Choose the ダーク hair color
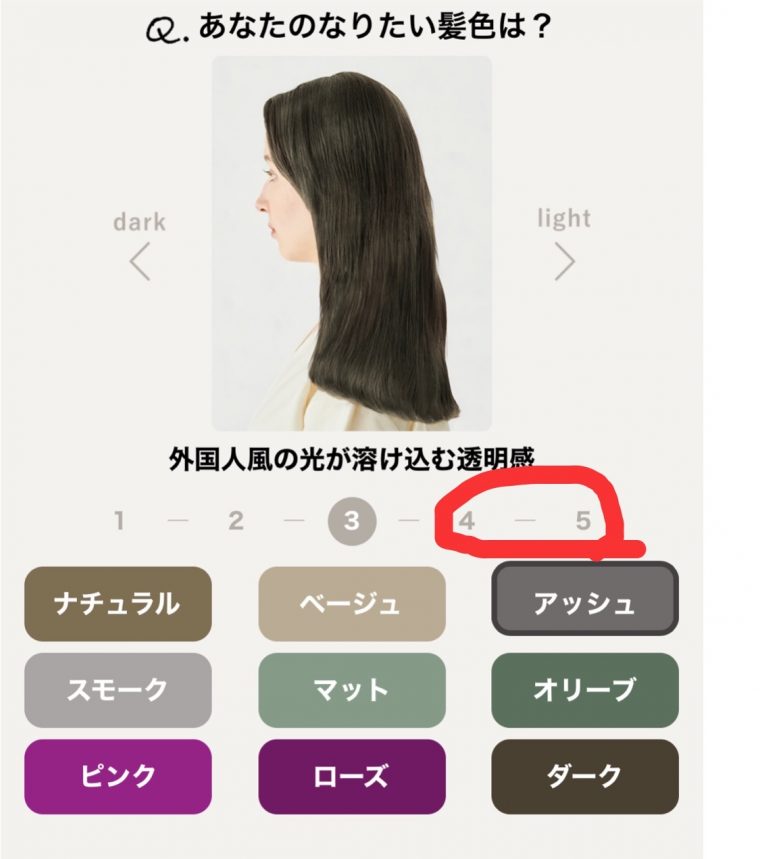 (585, 776)
